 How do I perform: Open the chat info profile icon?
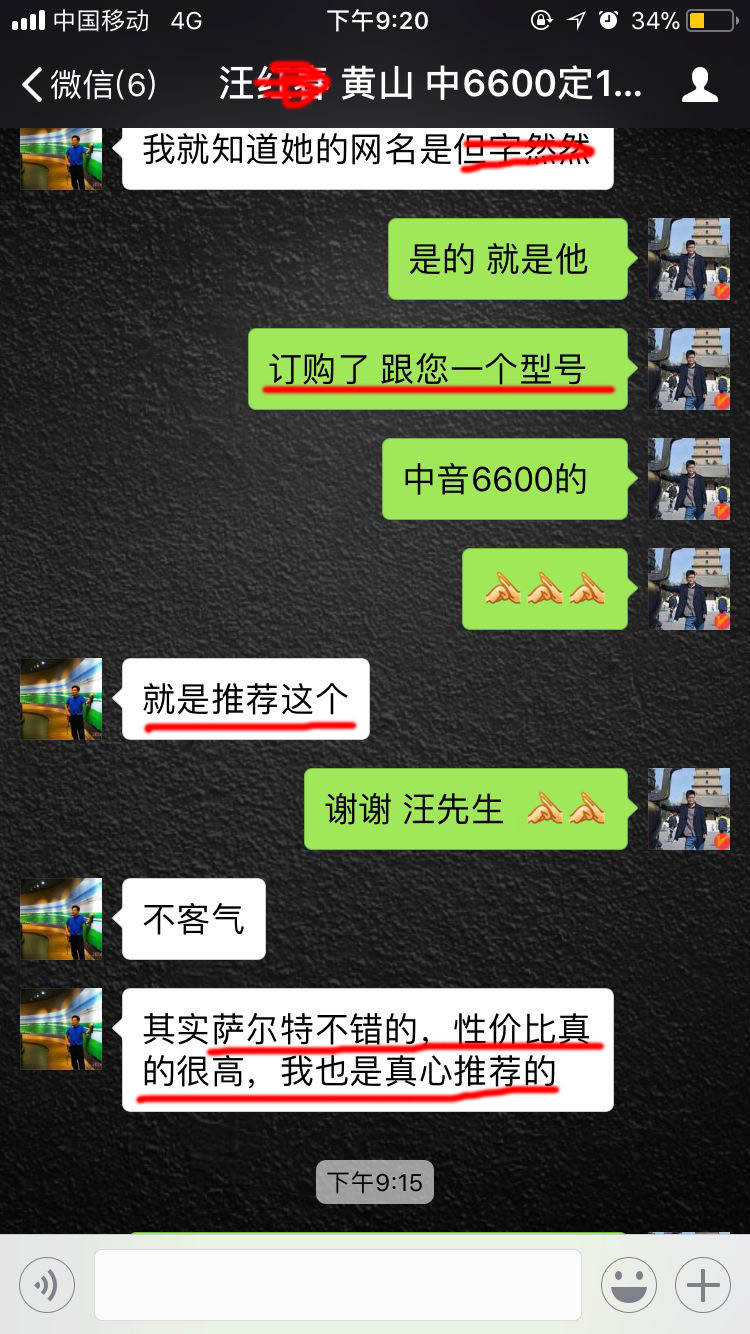pyautogui.click(x=699, y=85)
